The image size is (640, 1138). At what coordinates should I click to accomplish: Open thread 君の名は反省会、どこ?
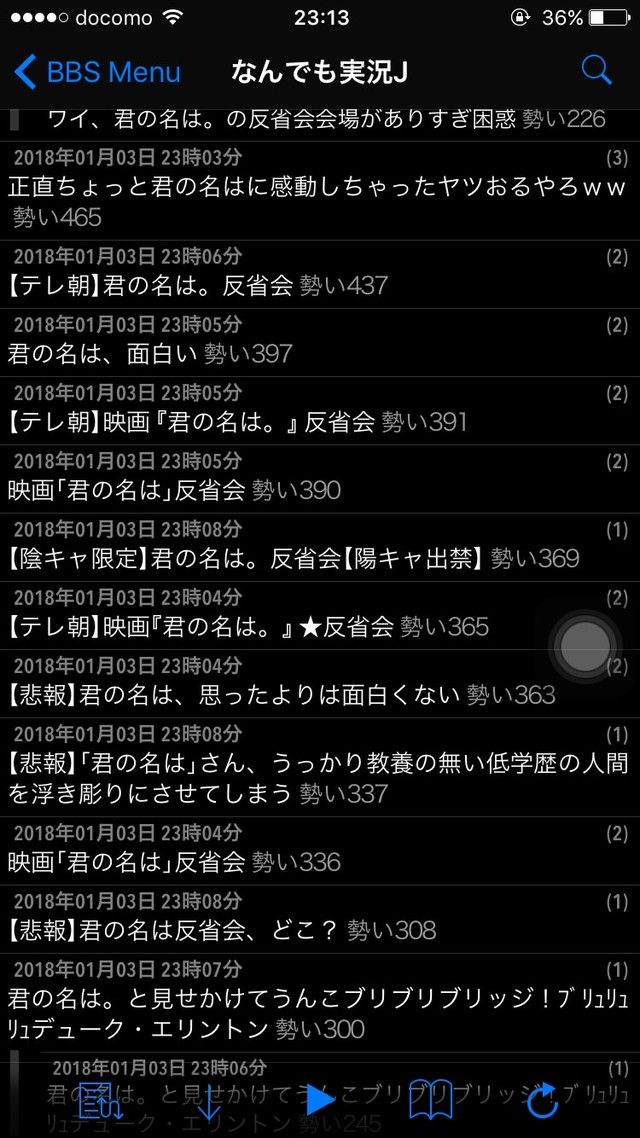pyautogui.click(x=320, y=919)
